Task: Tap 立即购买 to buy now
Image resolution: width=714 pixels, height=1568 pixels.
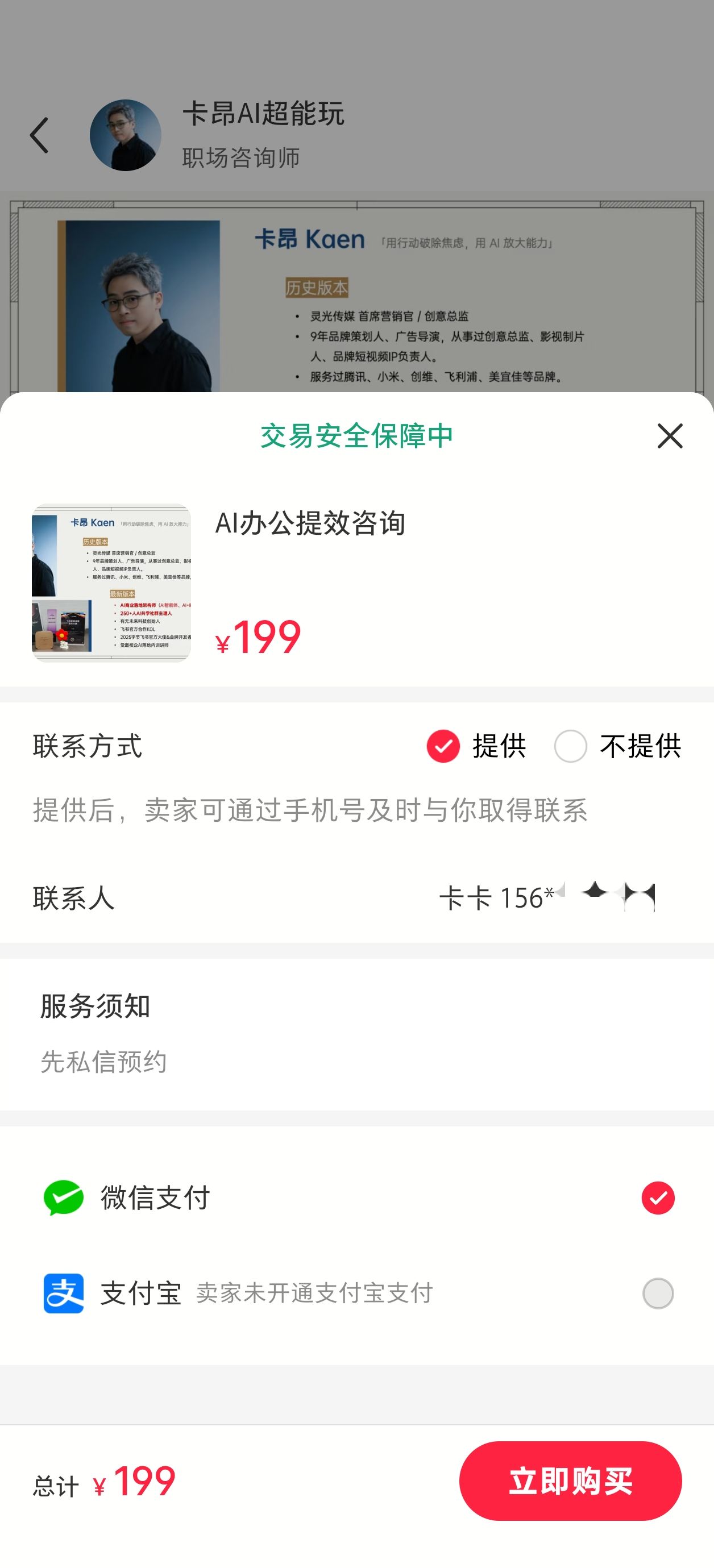Action: tap(570, 1480)
